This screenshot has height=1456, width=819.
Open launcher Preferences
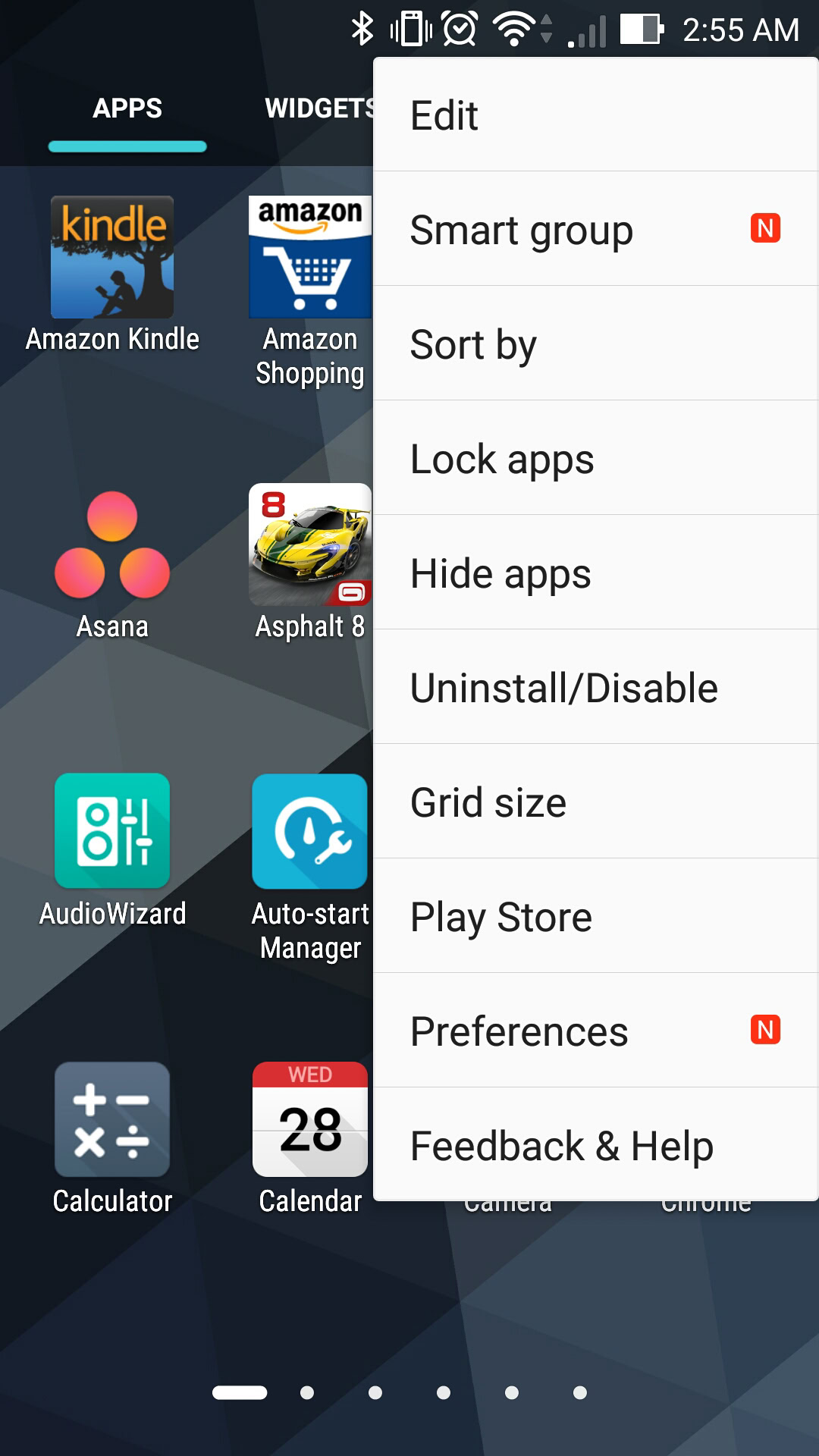click(595, 1031)
